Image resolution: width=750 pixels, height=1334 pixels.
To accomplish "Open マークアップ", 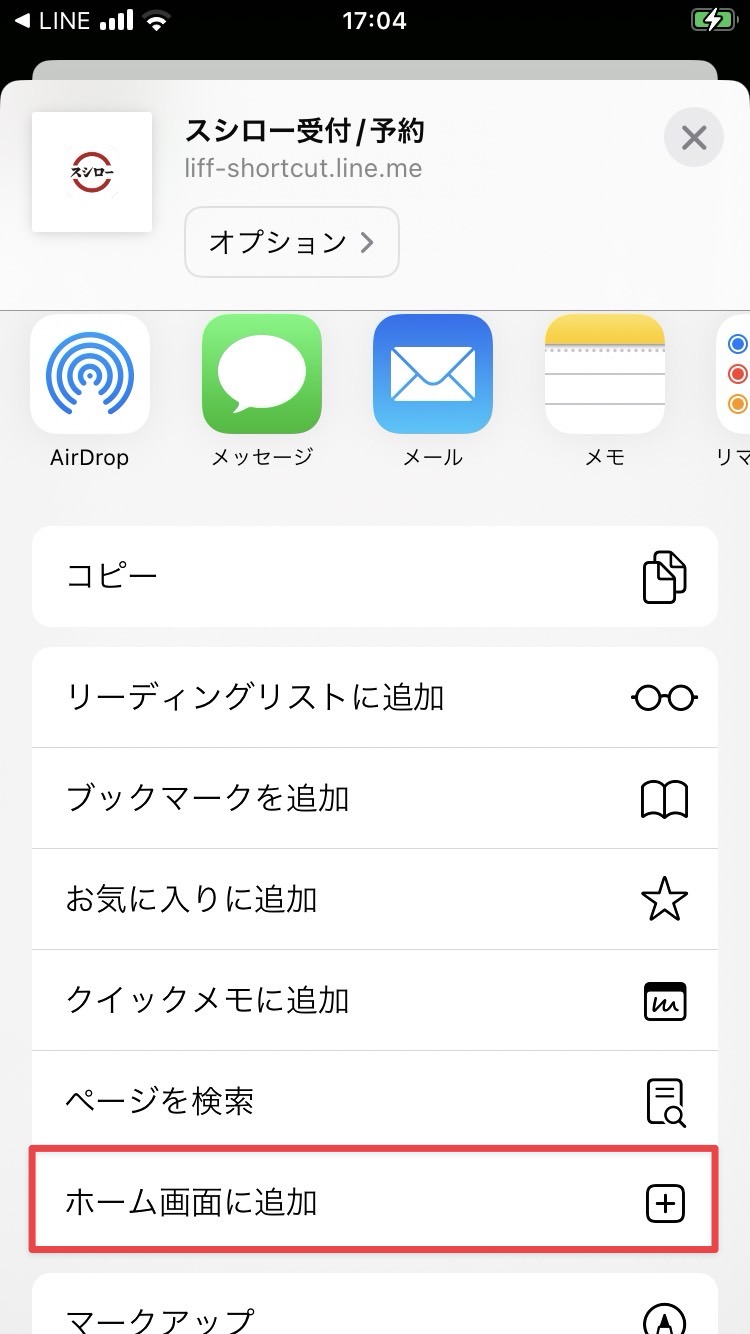I will click(375, 1317).
